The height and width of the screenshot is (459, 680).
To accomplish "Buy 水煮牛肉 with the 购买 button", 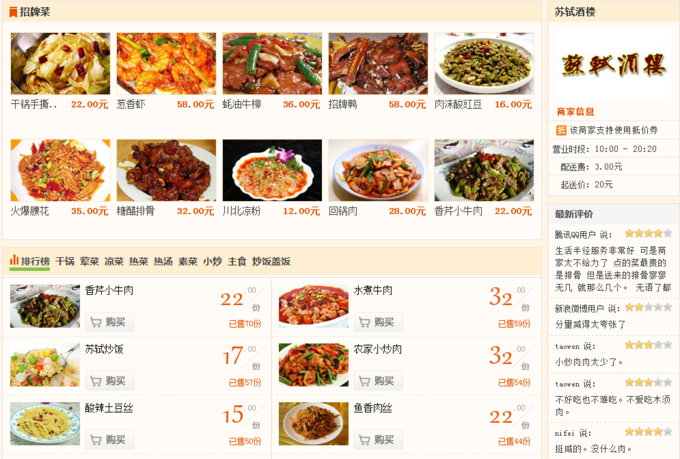I will pyautogui.click(x=378, y=322).
